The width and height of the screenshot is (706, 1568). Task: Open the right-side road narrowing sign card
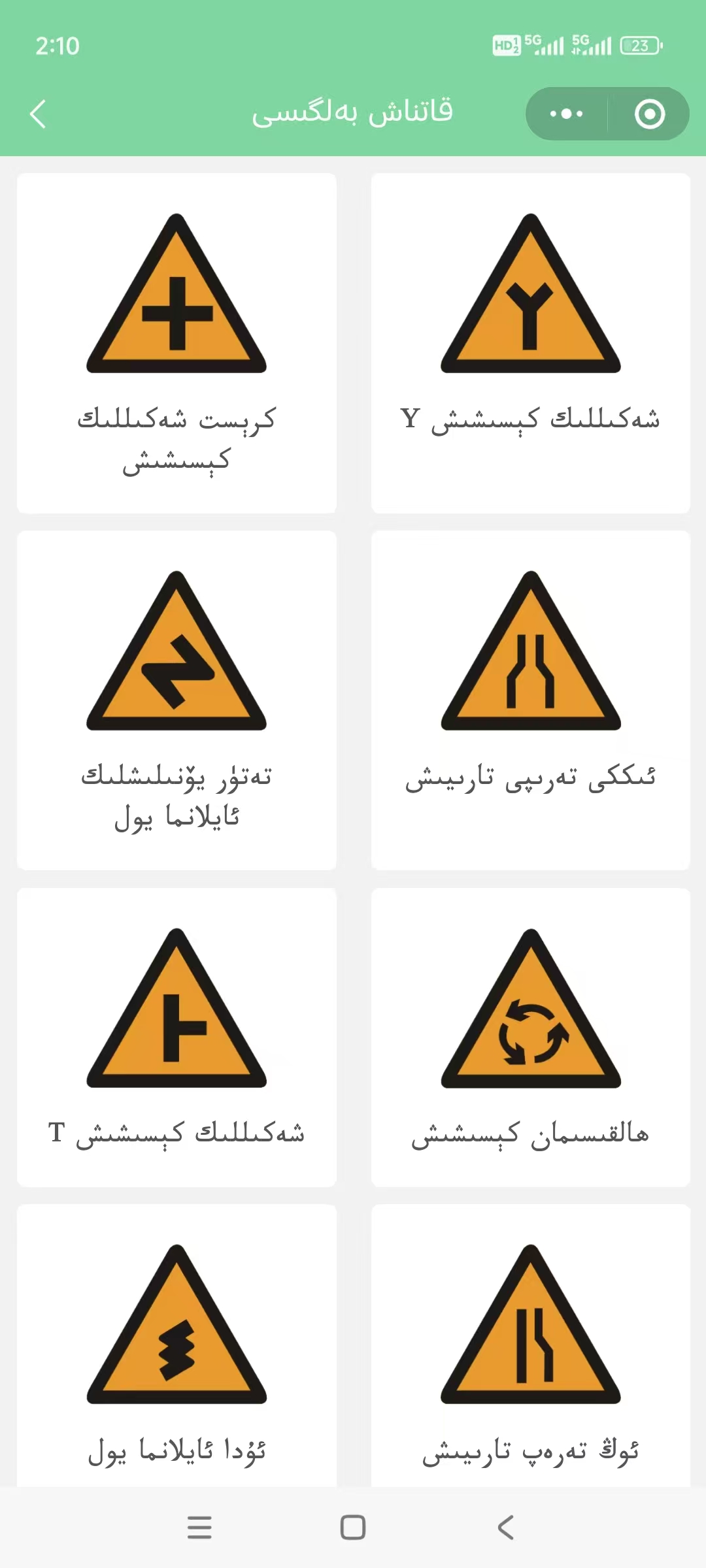(531, 1346)
